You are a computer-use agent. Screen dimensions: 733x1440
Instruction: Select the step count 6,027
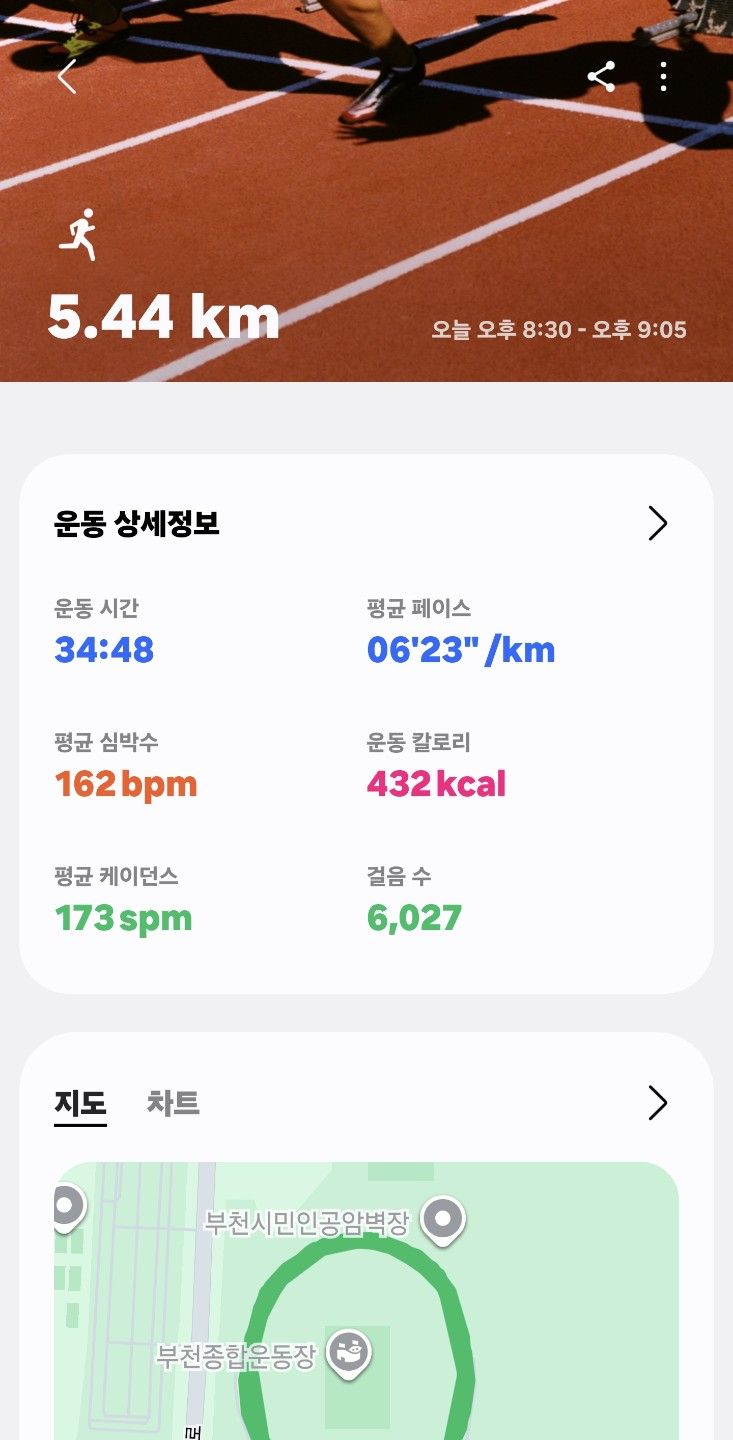413,918
